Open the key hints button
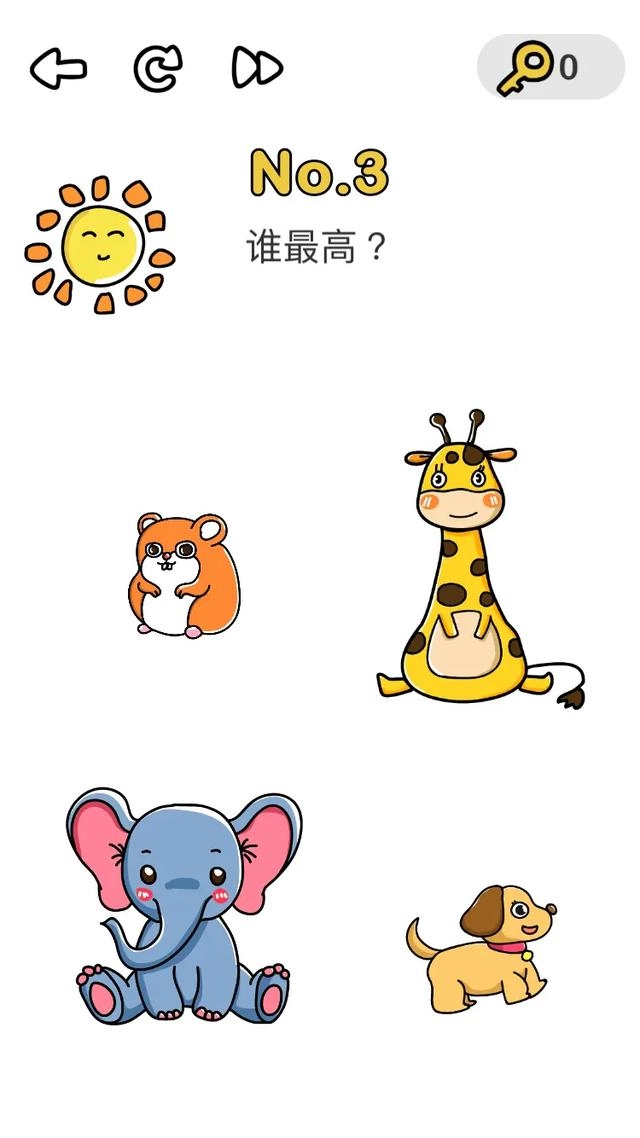Screen dimensions: 640x1138 550,67
